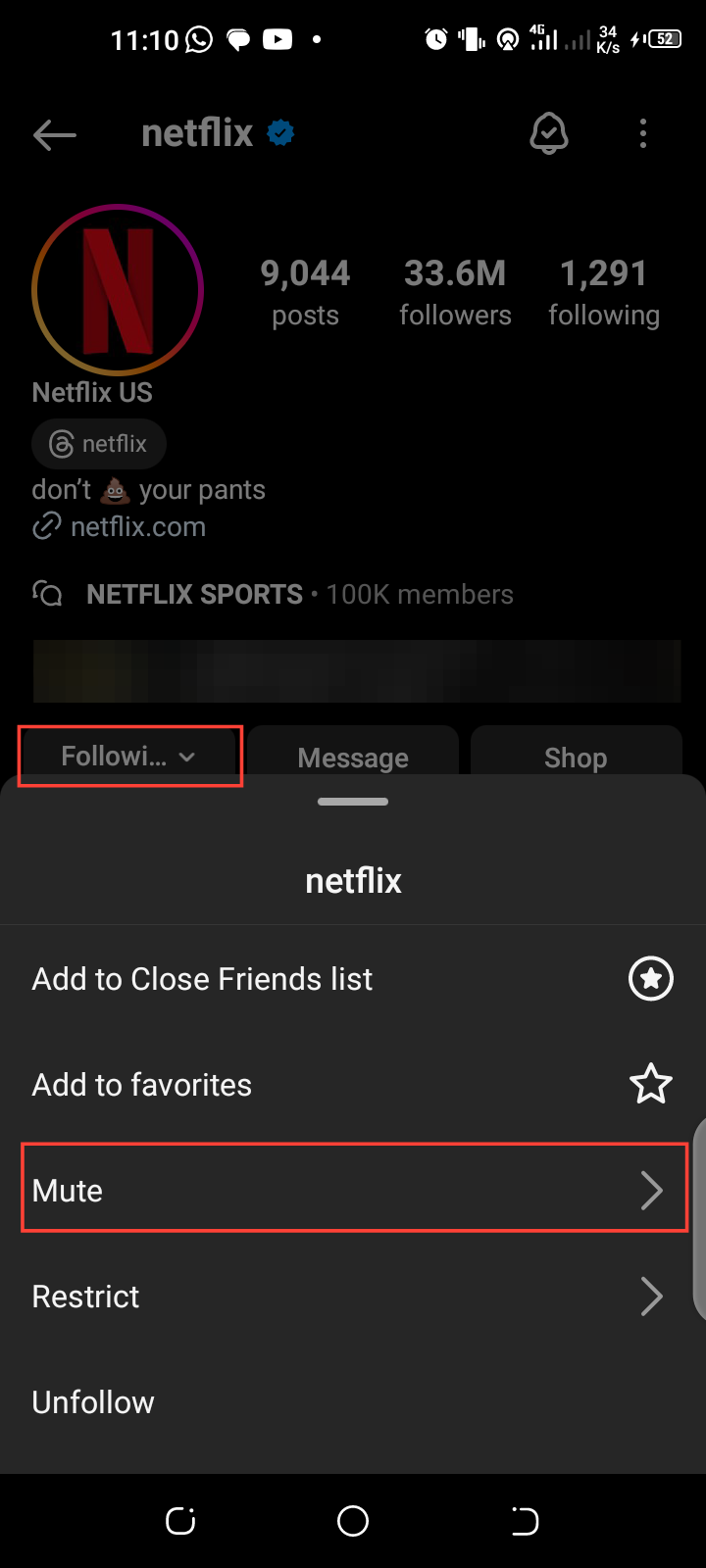706x1568 pixels.
Task: View the netflix profile picture story
Action: 118,290
